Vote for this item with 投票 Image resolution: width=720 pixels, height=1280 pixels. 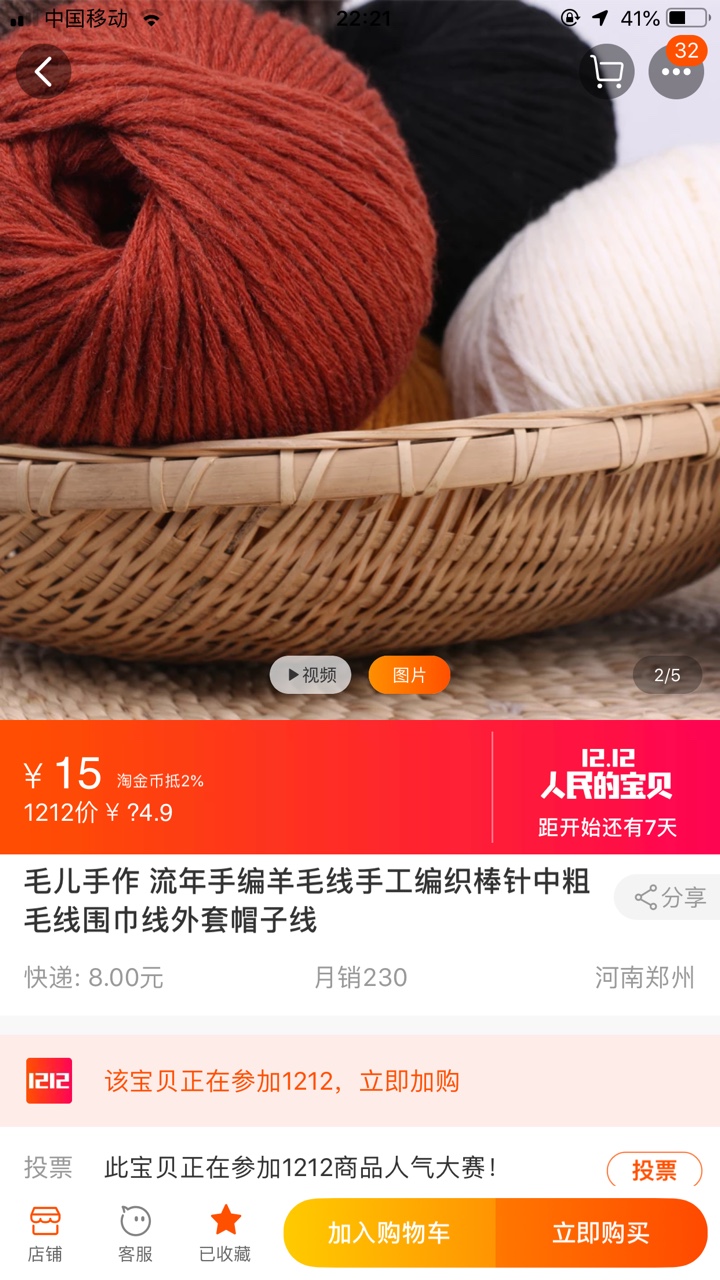click(x=654, y=1169)
